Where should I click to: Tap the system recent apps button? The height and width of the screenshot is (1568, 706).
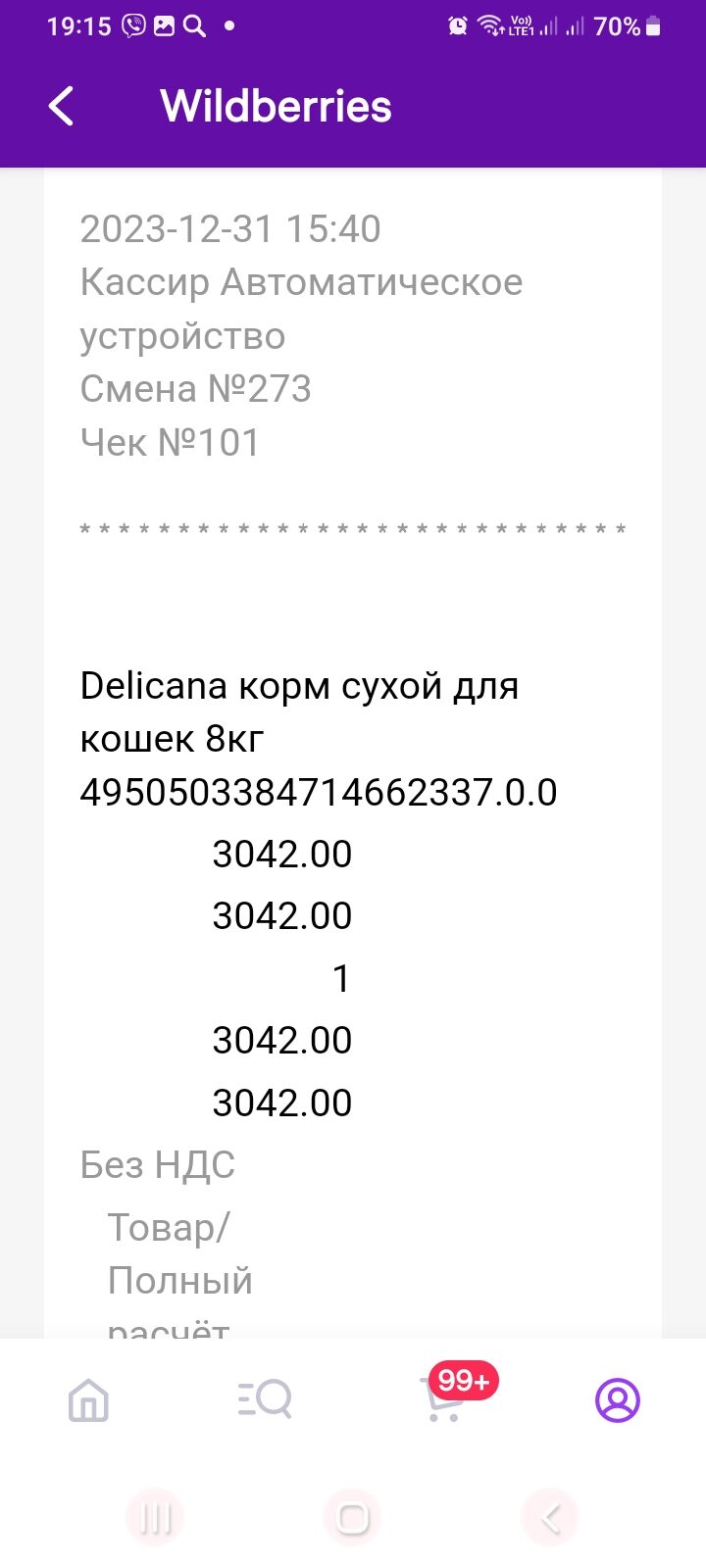tap(156, 1518)
